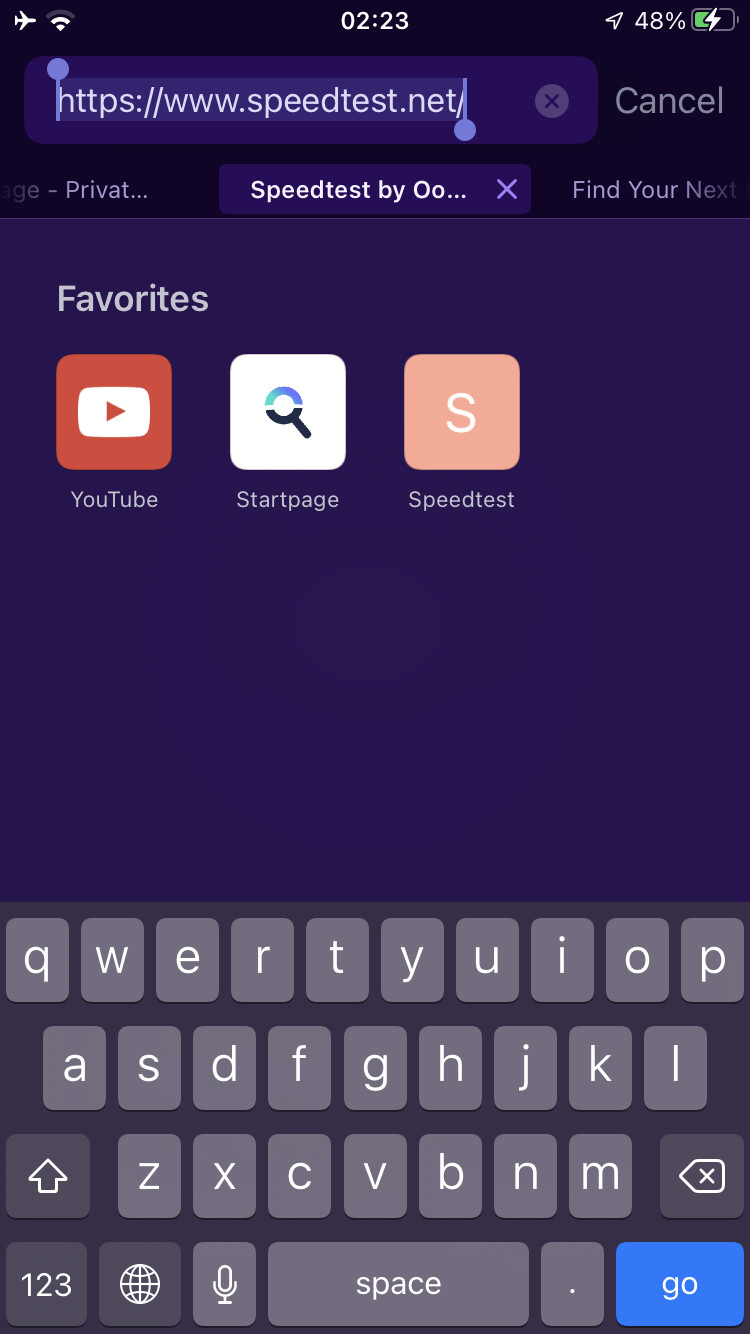The width and height of the screenshot is (750, 1334).
Task: Close the Speedtest by Ookla tab
Action: [507, 189]
